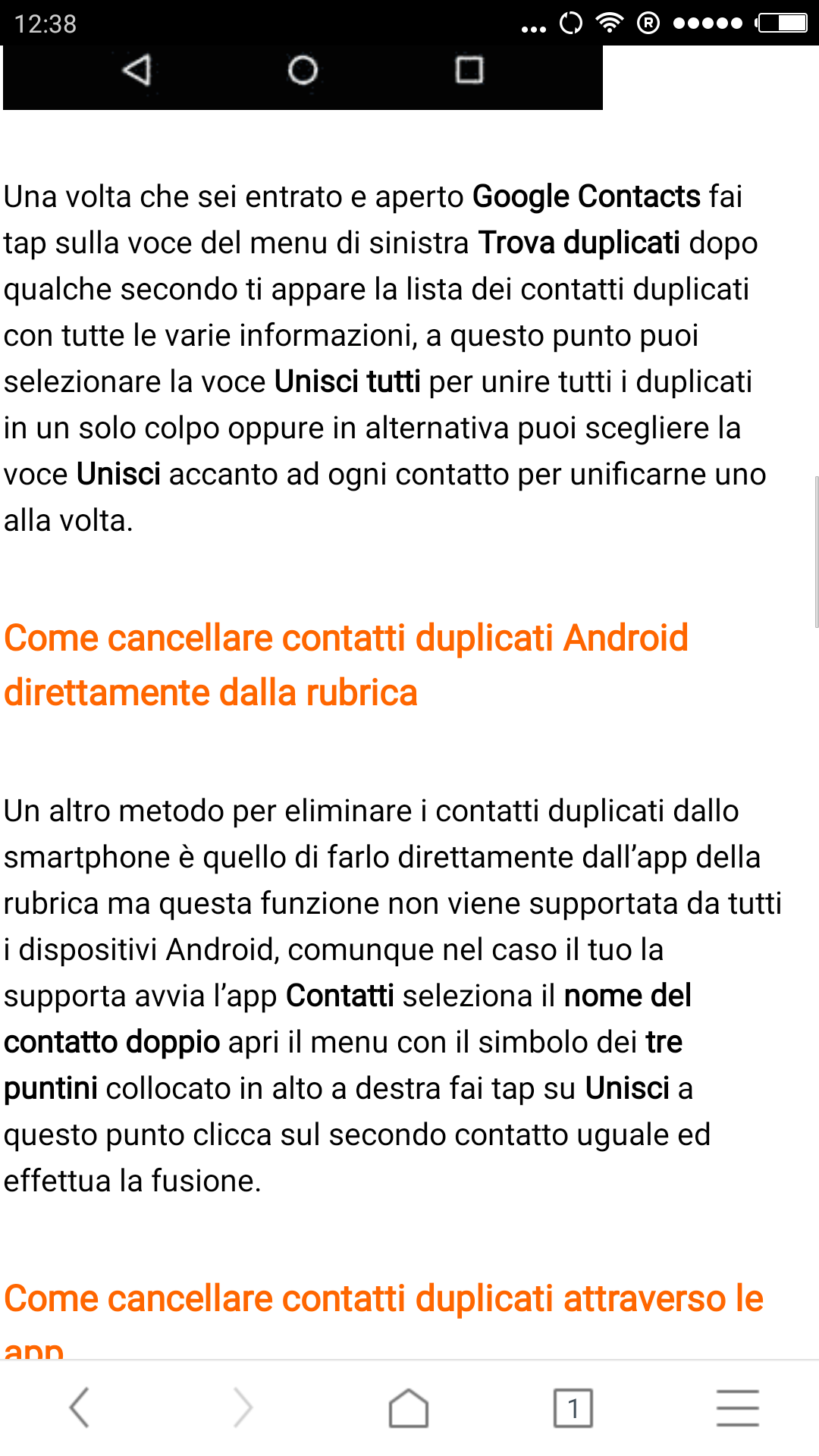819x1456 pixels.
Task: Open the browser home page
Action: coord(409,1407)
